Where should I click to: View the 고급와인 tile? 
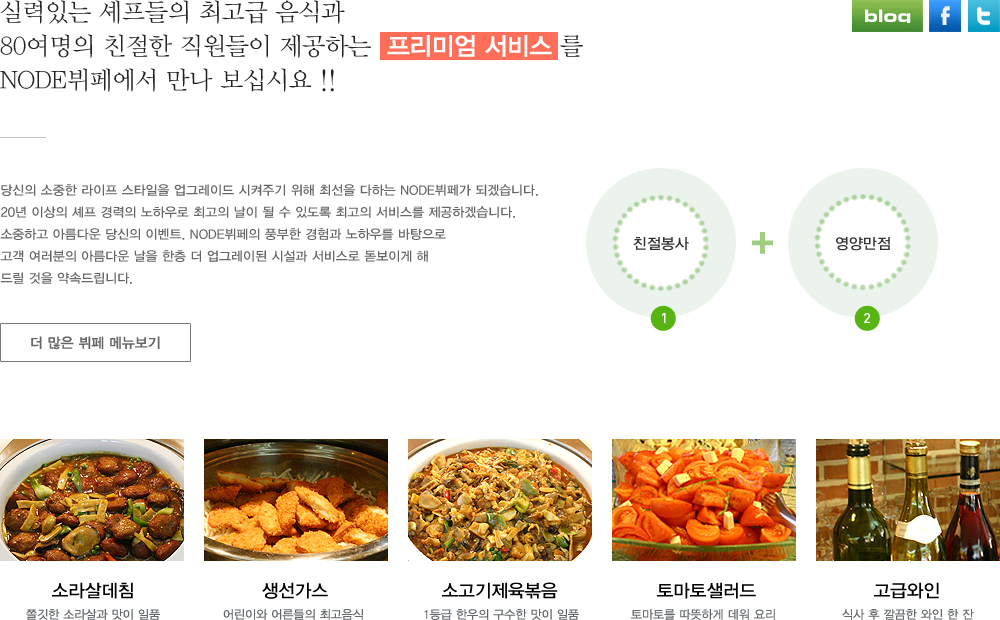[908, 500]
